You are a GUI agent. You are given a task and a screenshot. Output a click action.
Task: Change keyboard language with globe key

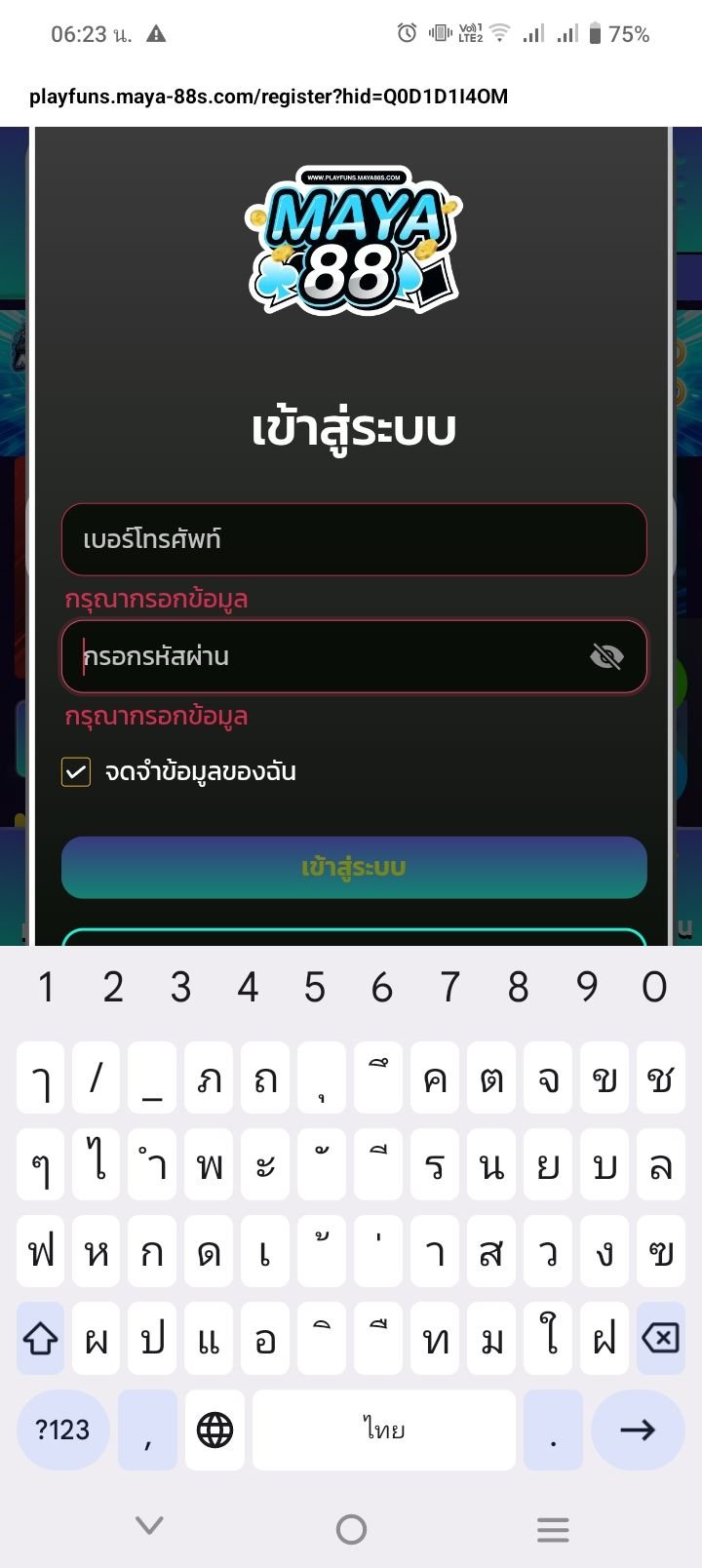click(x=214, y=1430)
